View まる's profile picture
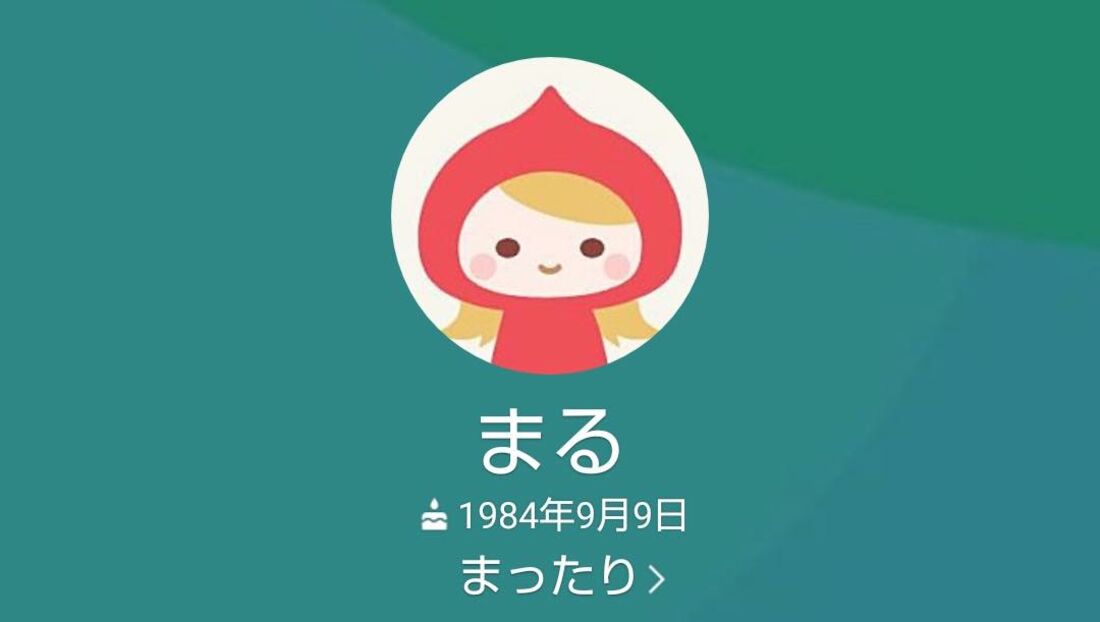 (x=549, y=216)
